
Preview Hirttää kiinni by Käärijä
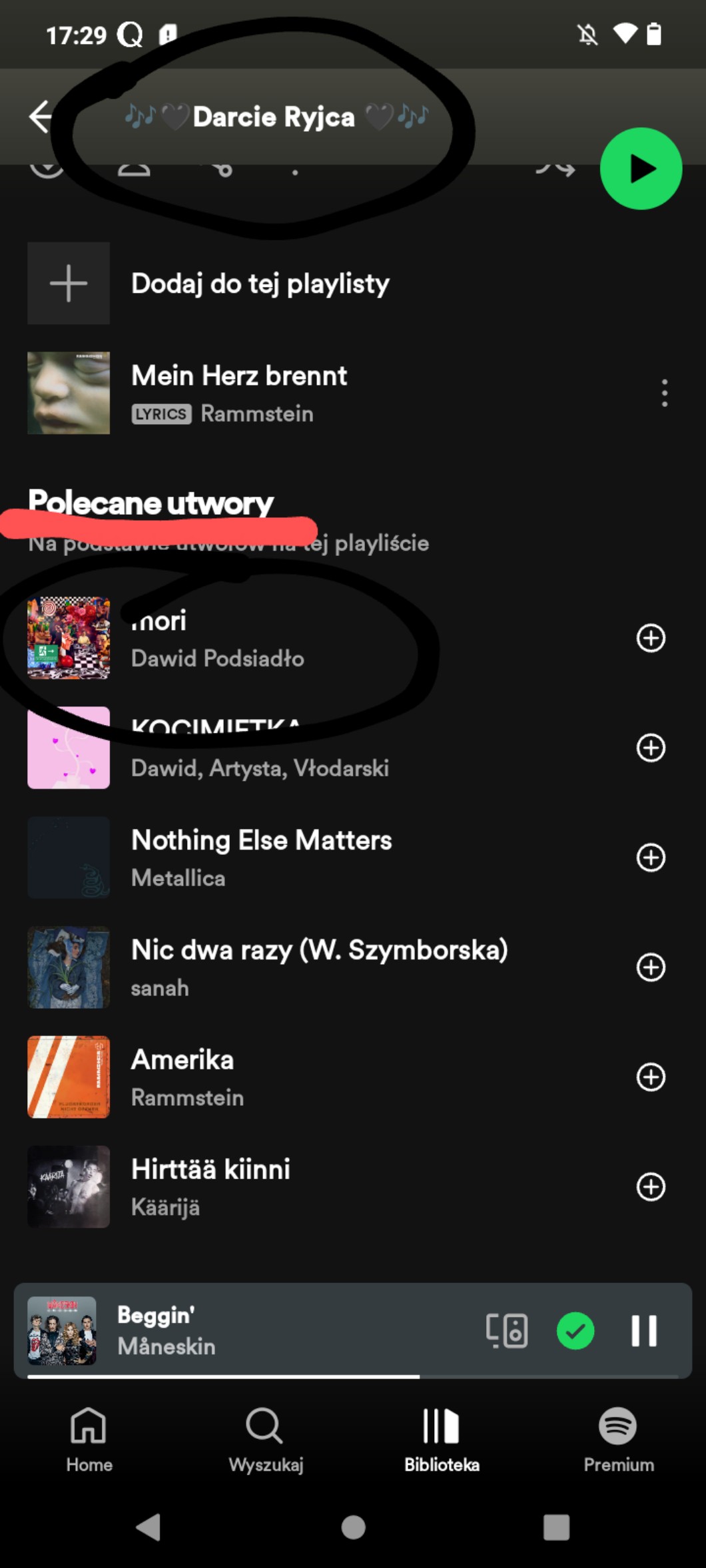210,1186
